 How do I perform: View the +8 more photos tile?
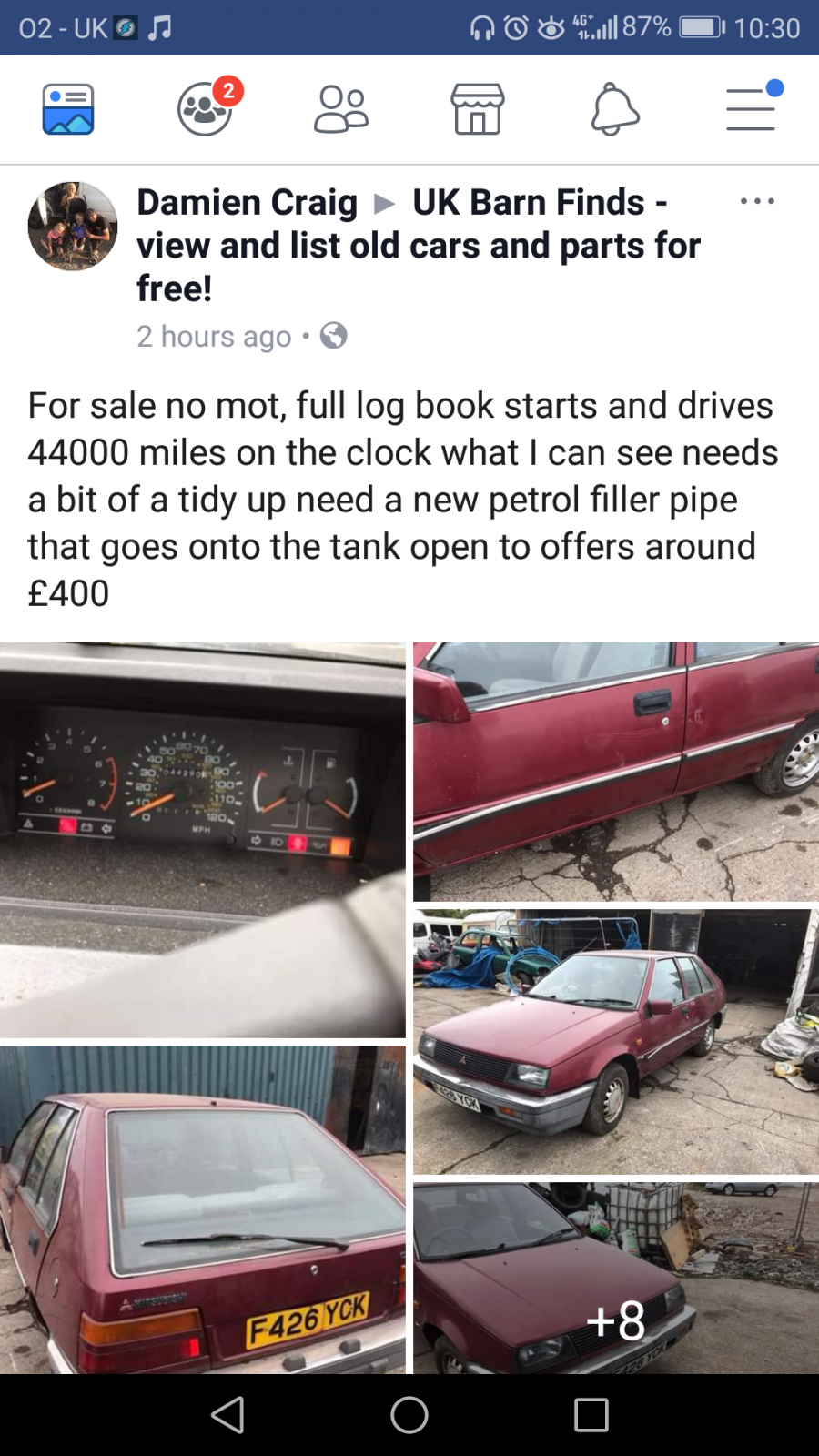pyautogui.click(x=616, y=1279)
